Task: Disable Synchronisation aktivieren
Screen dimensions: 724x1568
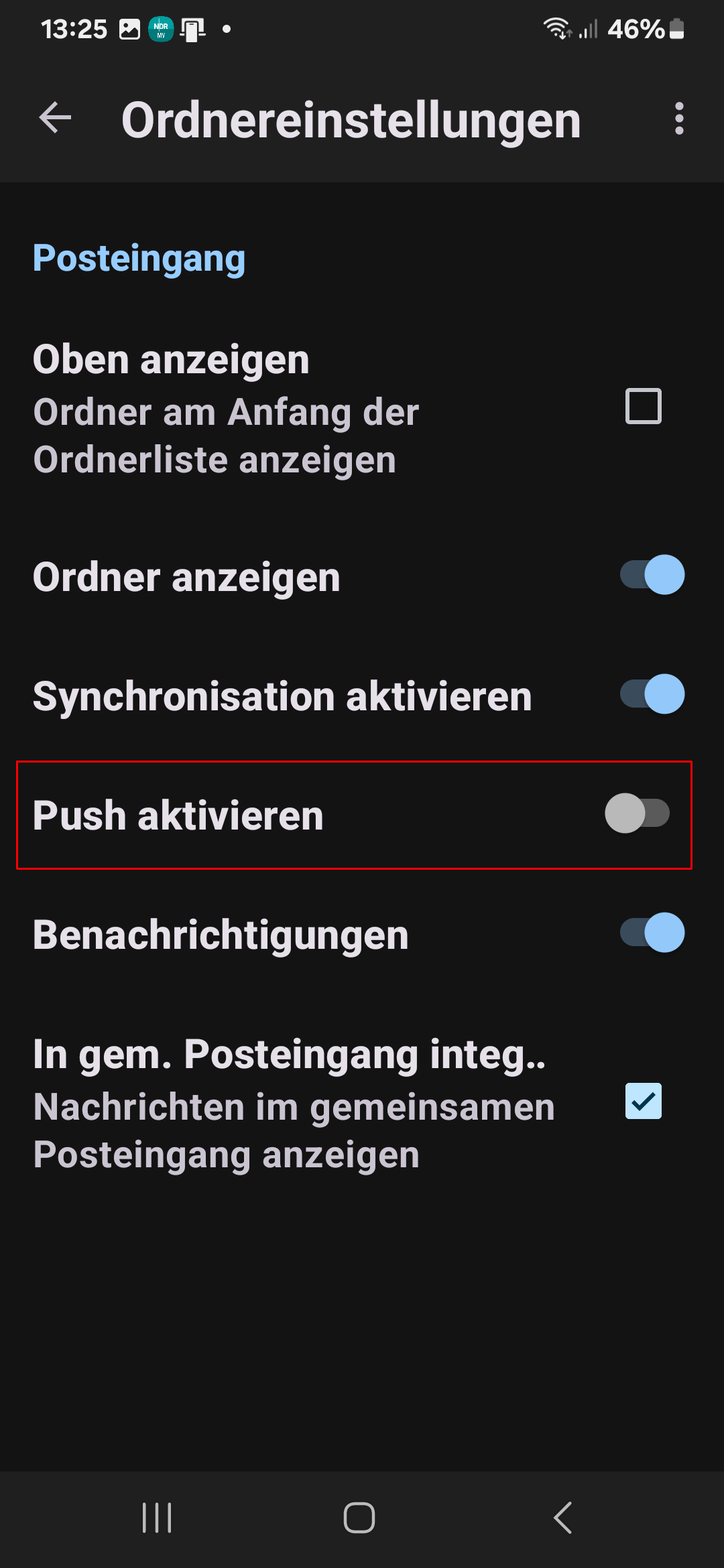Action: click(652, 694)
